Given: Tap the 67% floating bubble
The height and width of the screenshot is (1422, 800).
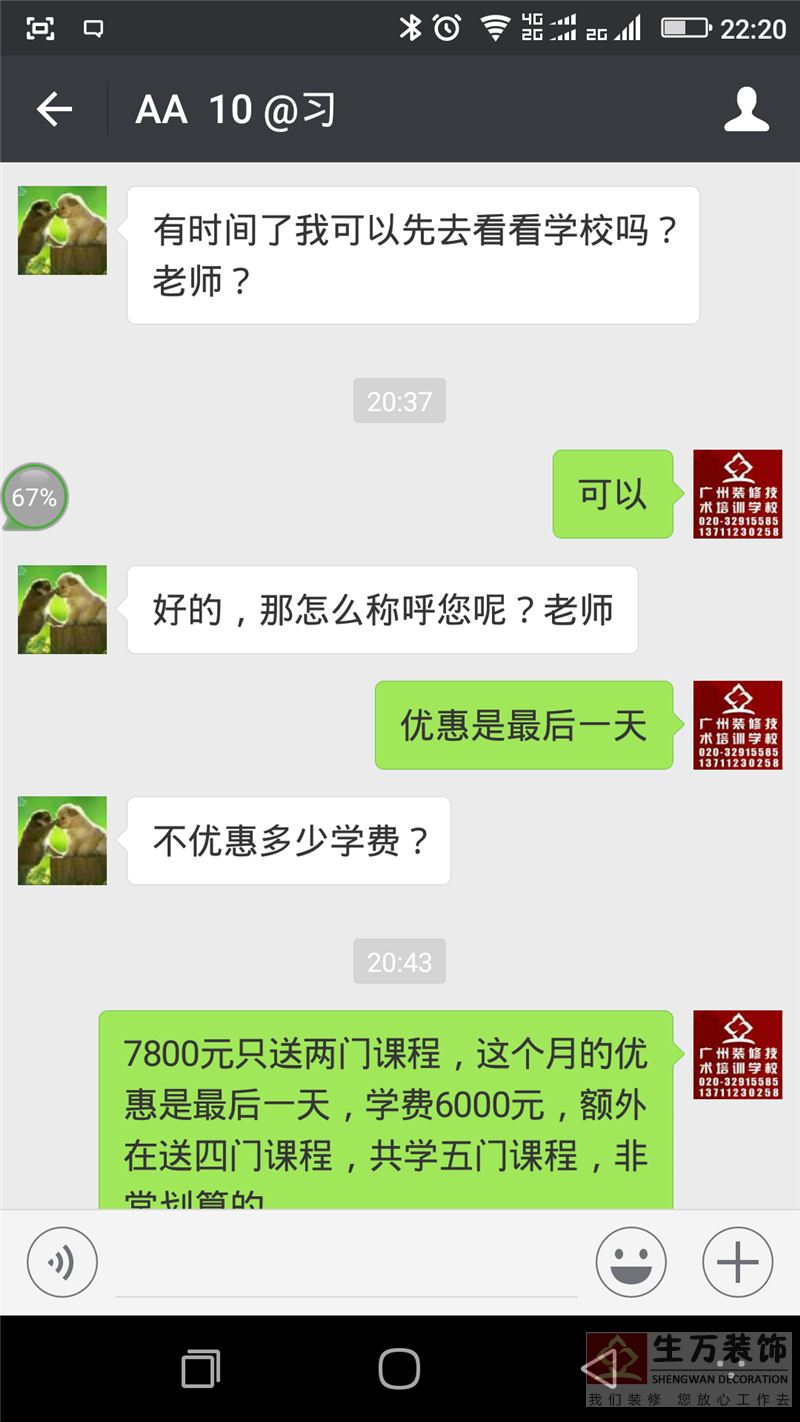Looking at the screenshot, I should [35, 496].
